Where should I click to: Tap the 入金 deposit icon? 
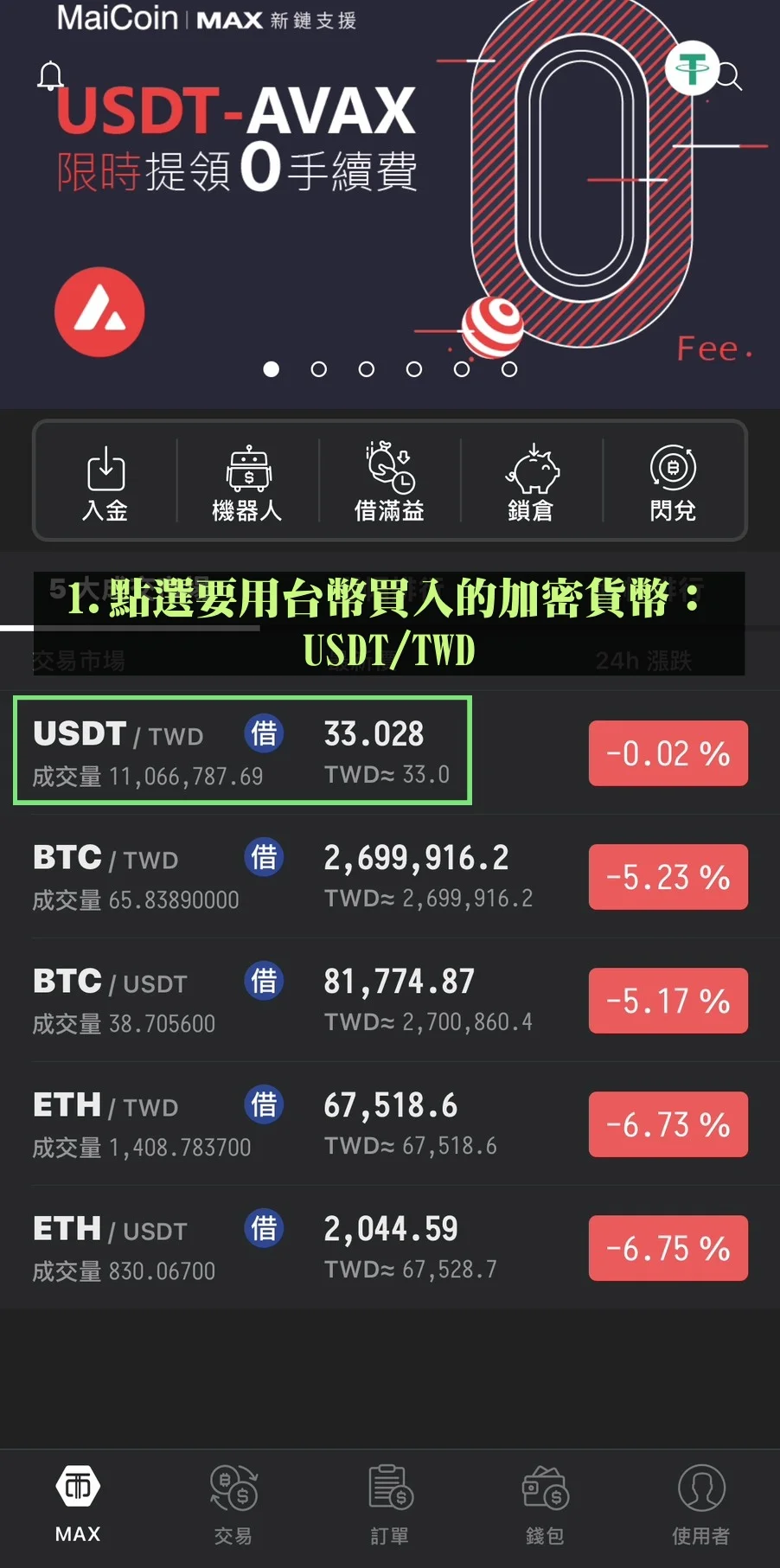[105, 482]
